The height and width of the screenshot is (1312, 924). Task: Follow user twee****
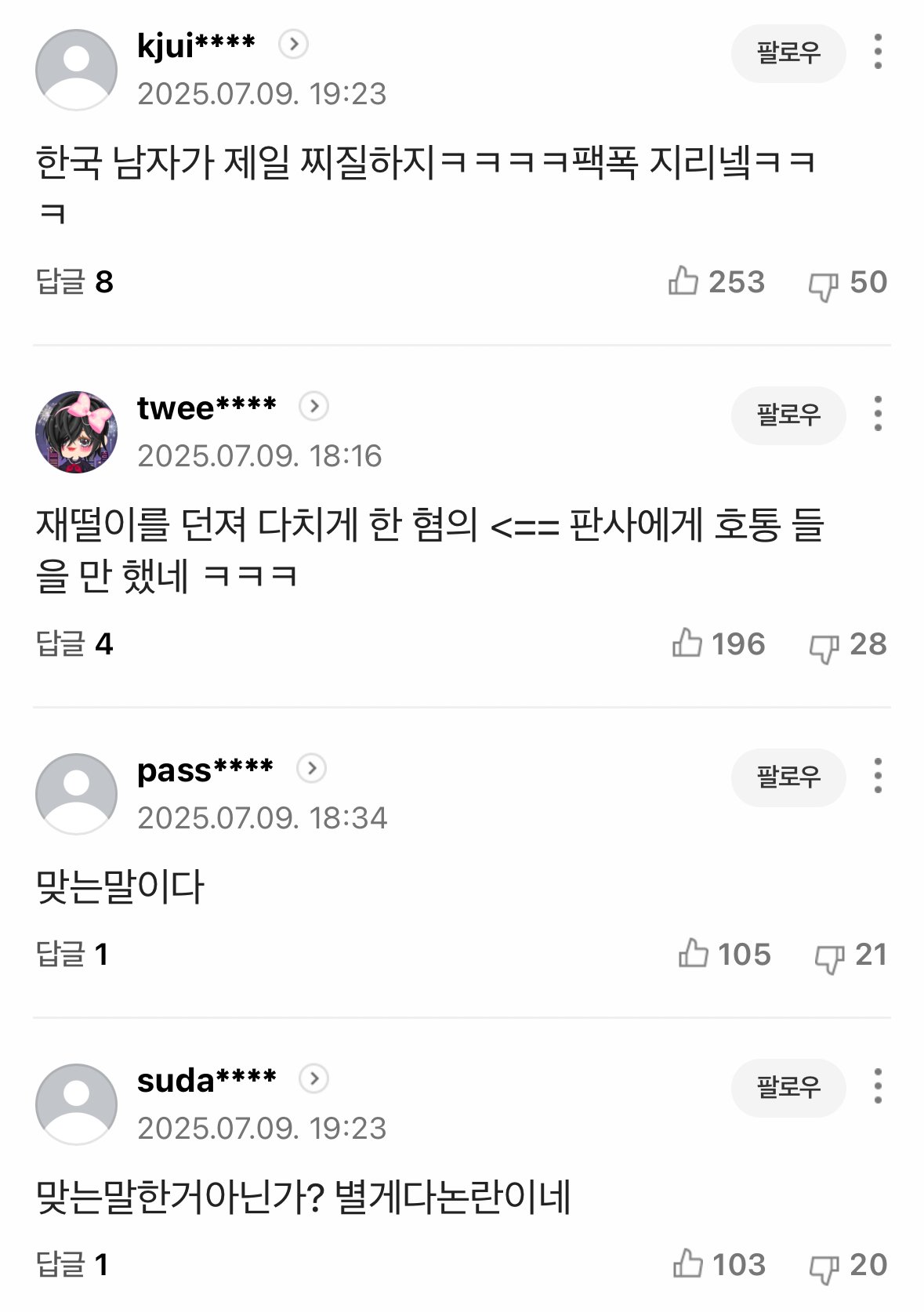pos(788,415)
